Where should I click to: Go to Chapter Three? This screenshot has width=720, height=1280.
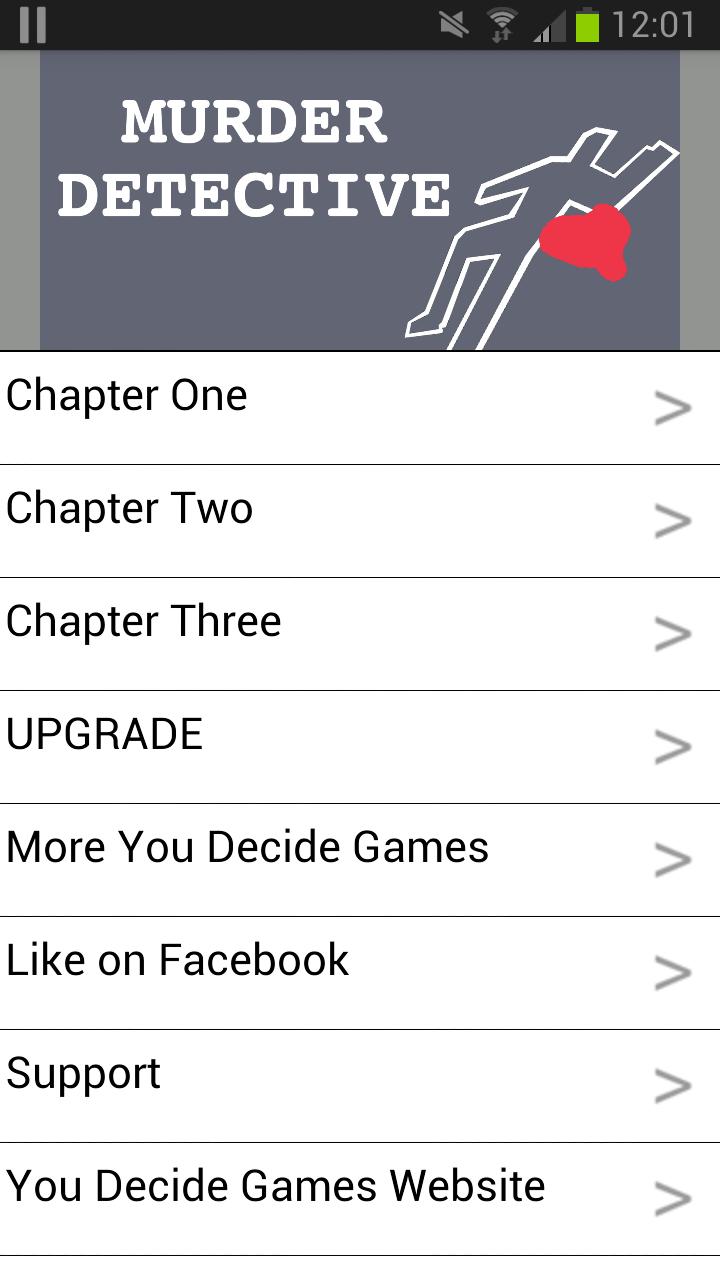360,634
